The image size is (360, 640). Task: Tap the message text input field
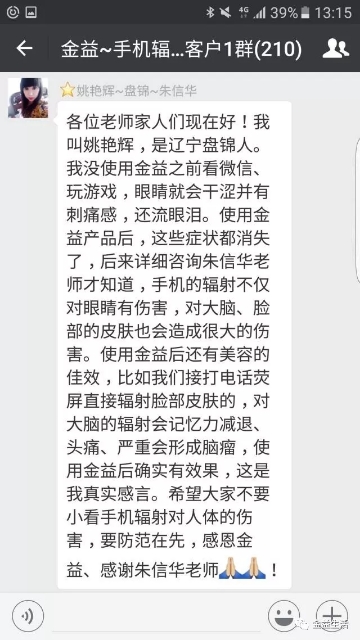point(156,616)
